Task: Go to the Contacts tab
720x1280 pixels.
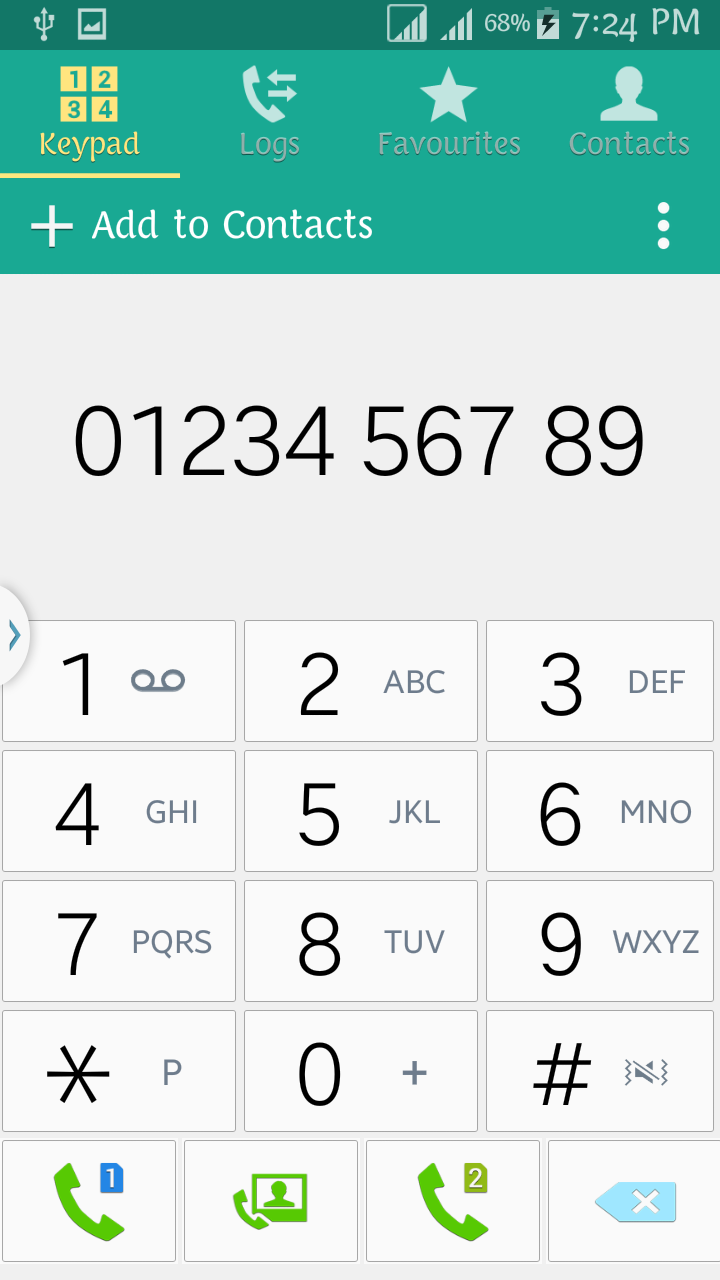Action: [630, 114]
